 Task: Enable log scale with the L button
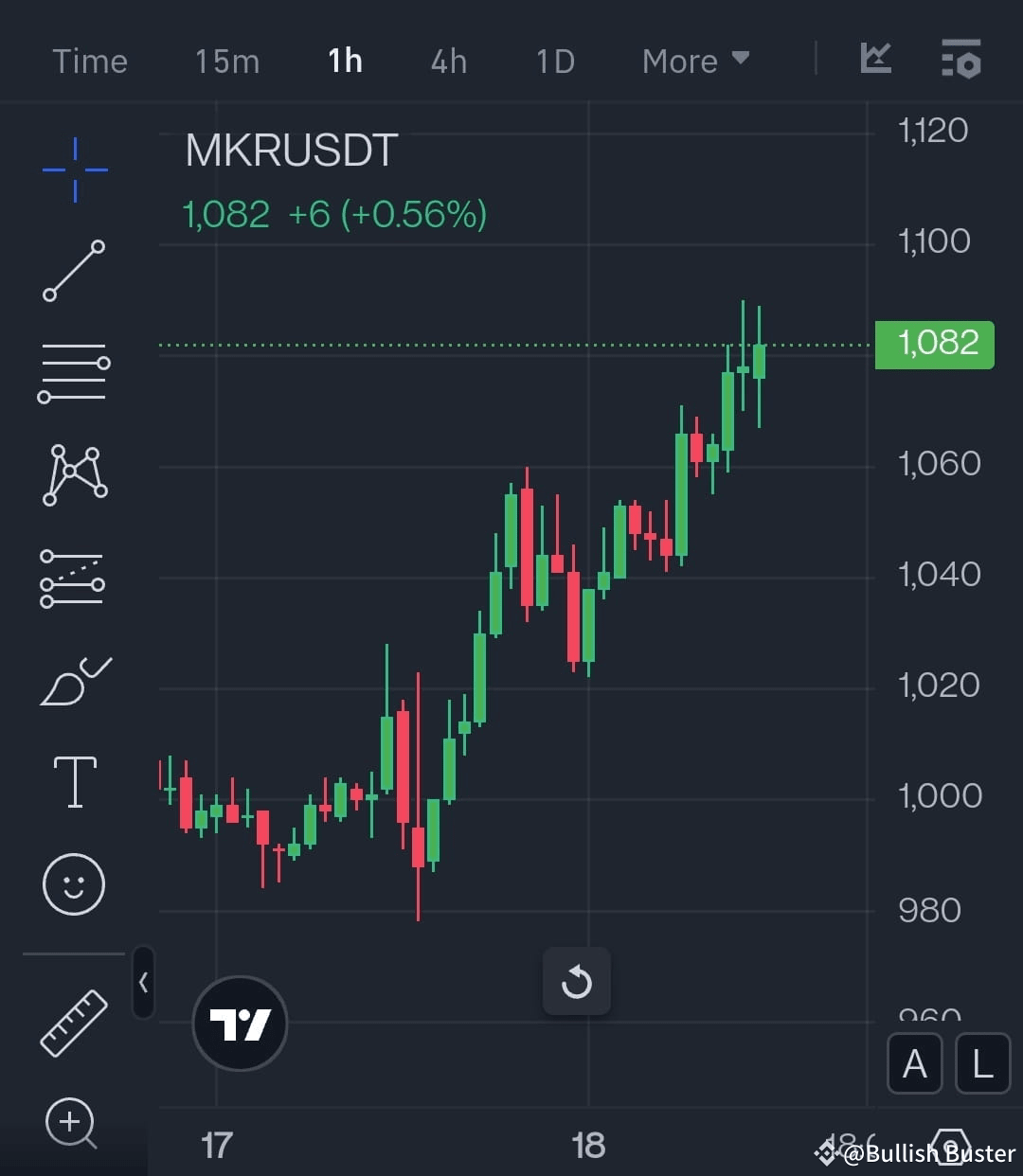[x=982, y=1063]
